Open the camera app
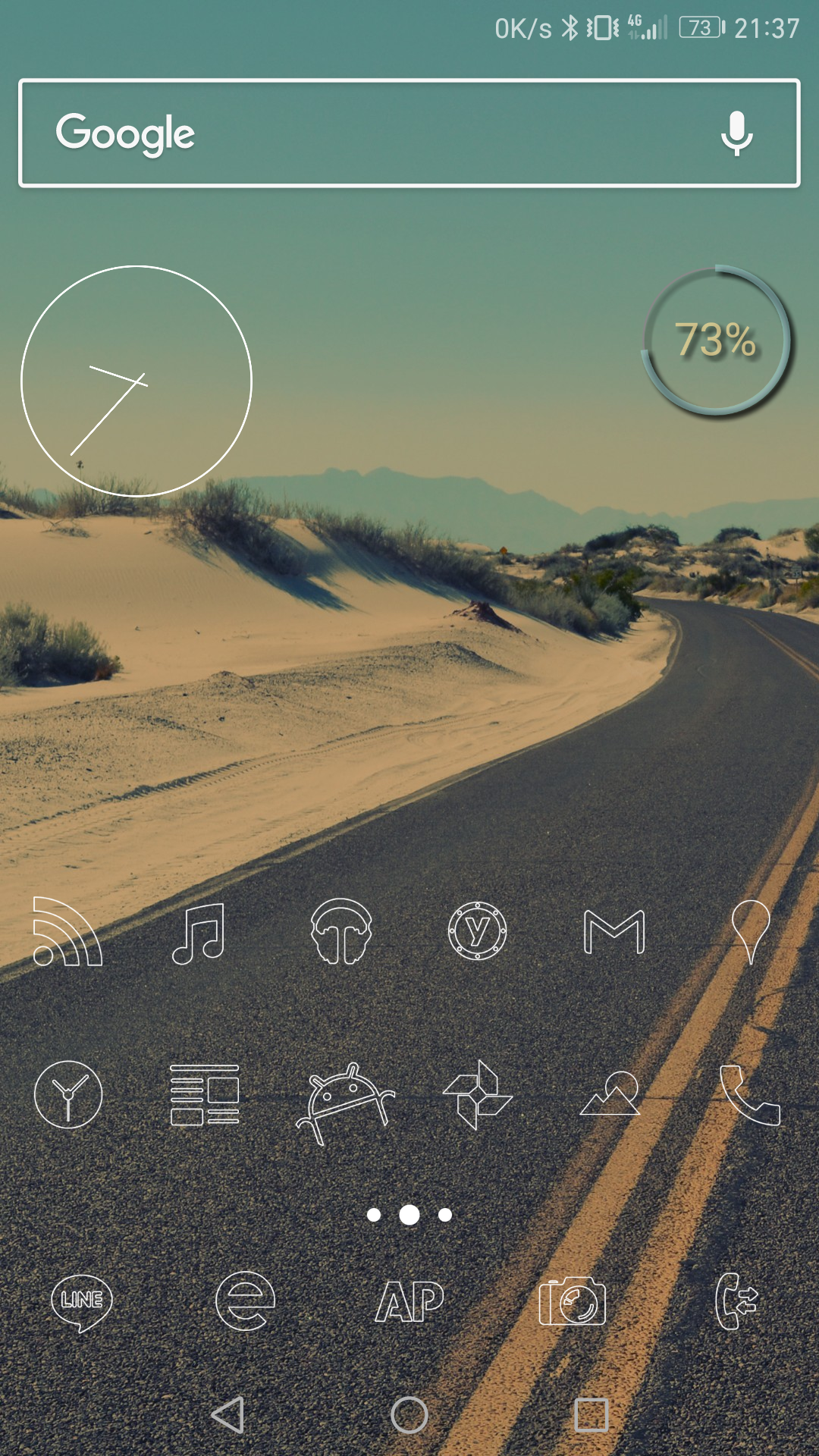Viewport: 819px width, 1456px height. pyautogui.click(x=573, y=1301)
